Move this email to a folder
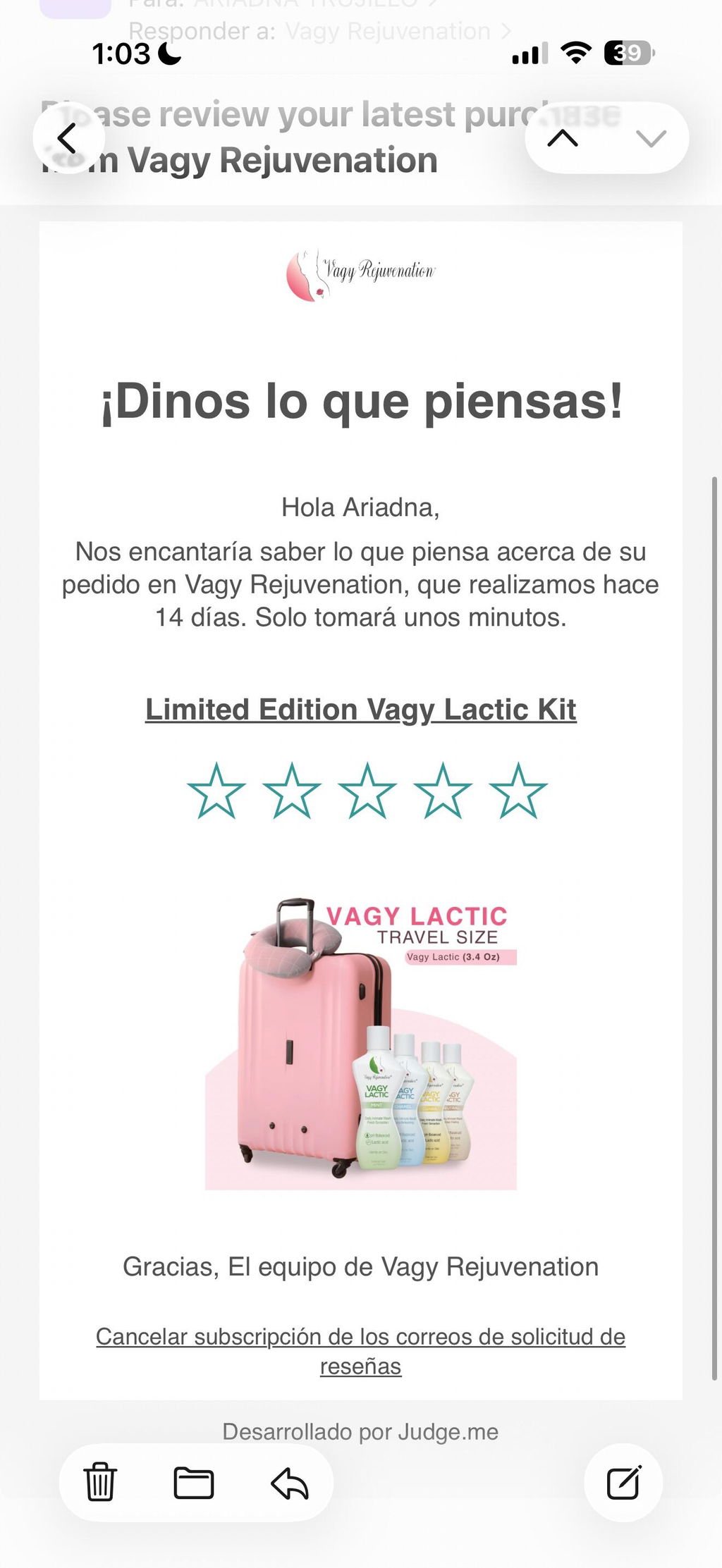Screen dimensions: 722x1568 (194, 1482)
